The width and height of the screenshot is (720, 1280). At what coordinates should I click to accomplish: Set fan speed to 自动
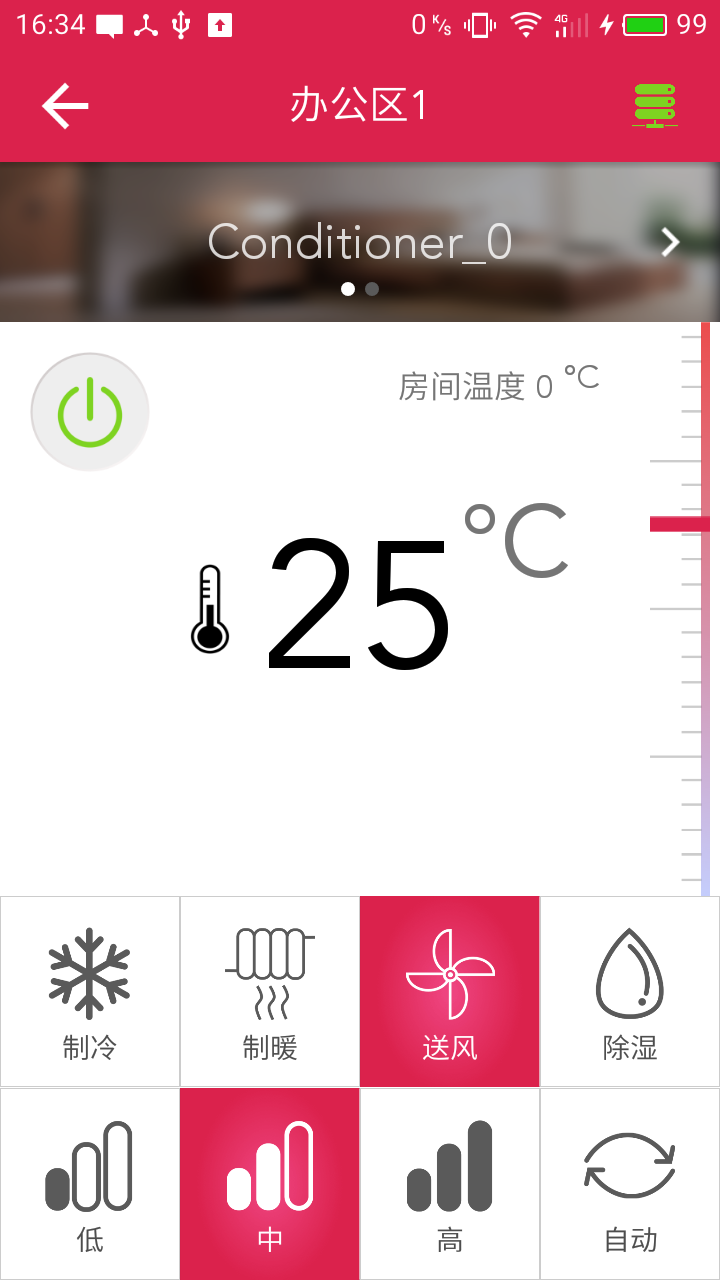(x=630, y=1184)
